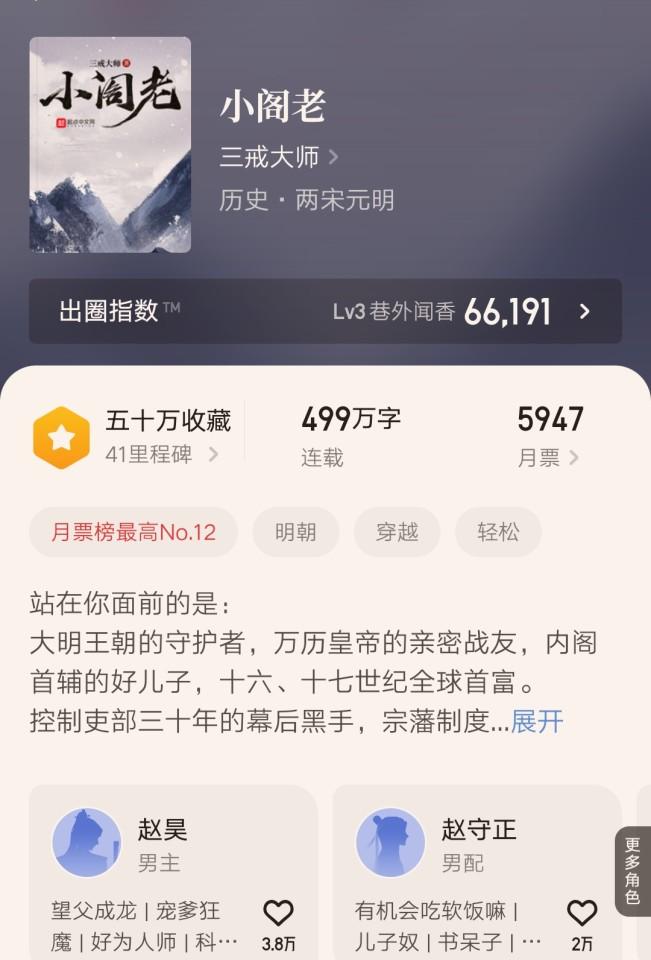Viewport: 651px width, 960px height.
Task: Open the 出圈指数 details bar
Action: click(325, 311)
